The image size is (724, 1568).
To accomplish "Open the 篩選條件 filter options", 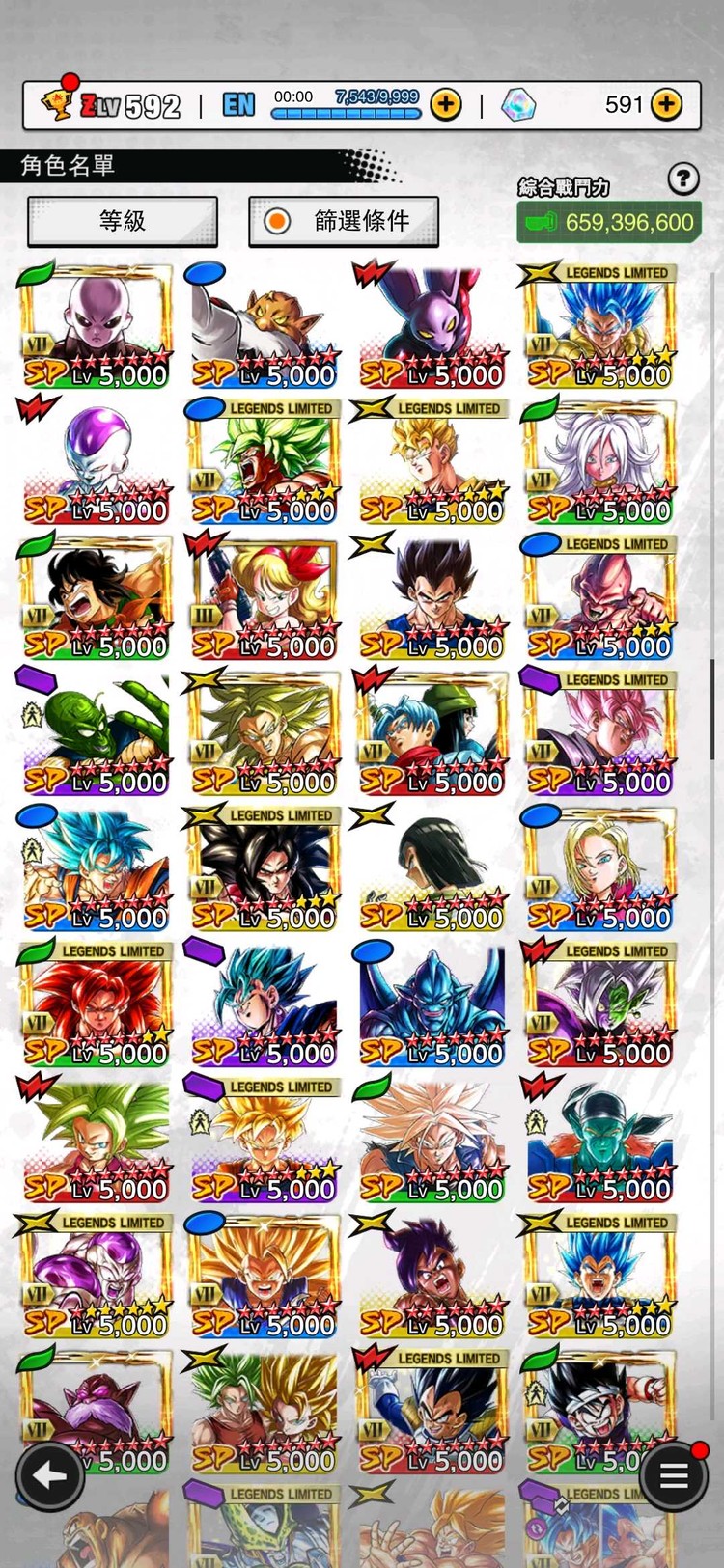I will 344,221.
